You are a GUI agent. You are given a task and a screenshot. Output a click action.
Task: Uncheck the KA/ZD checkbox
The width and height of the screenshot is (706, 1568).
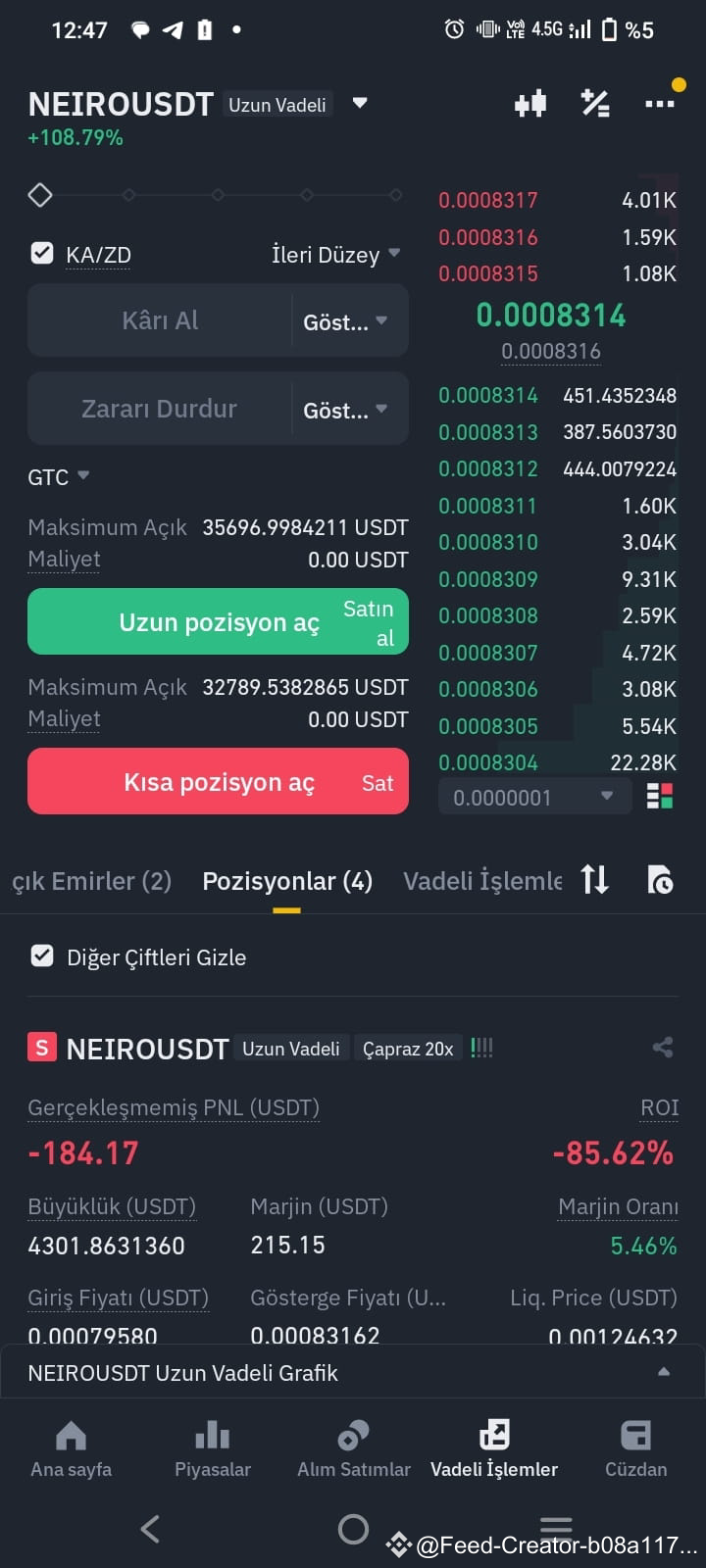(x=41, y=253)
